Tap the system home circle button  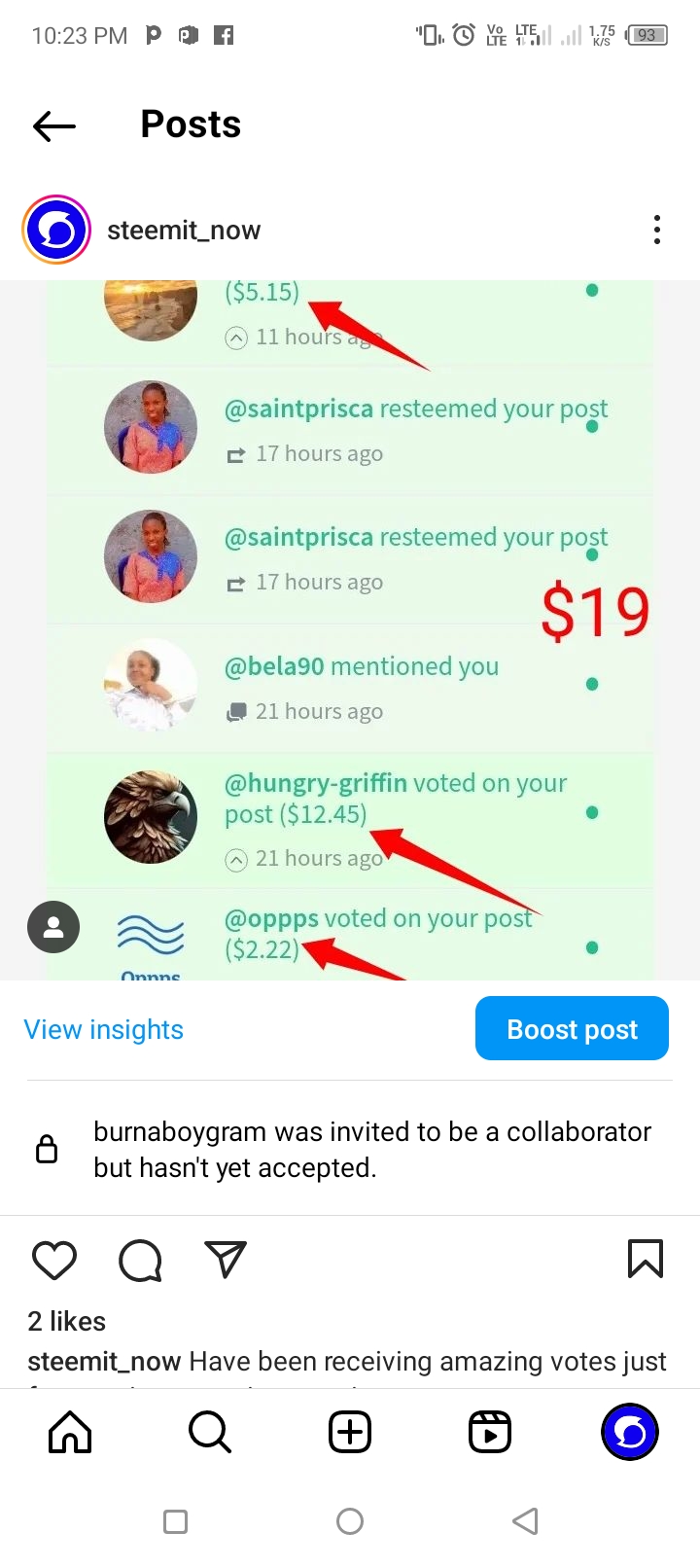point(350,1521)
